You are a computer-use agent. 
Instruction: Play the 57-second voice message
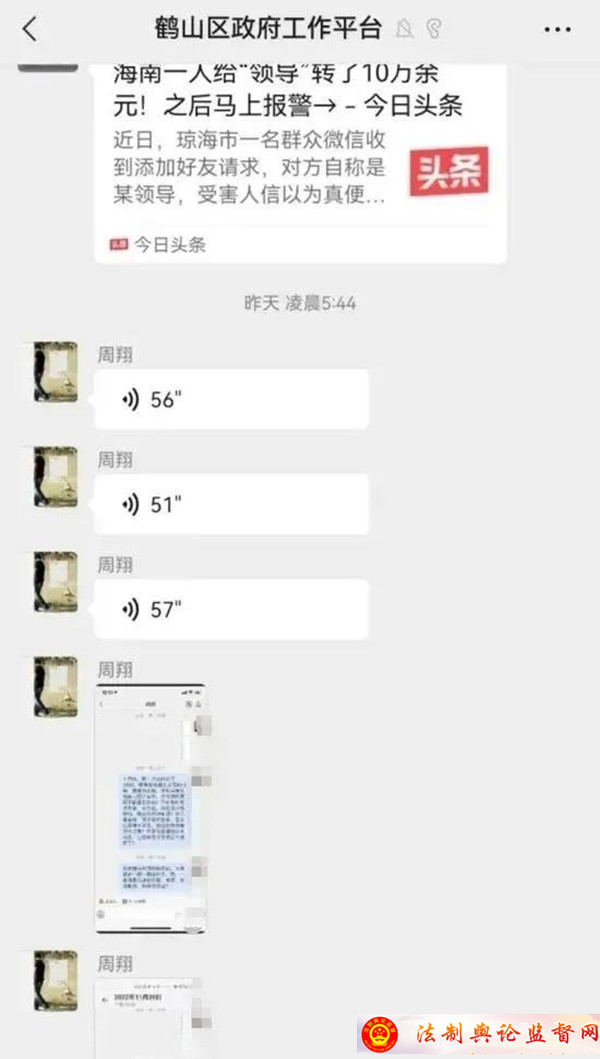pos(230,609)
